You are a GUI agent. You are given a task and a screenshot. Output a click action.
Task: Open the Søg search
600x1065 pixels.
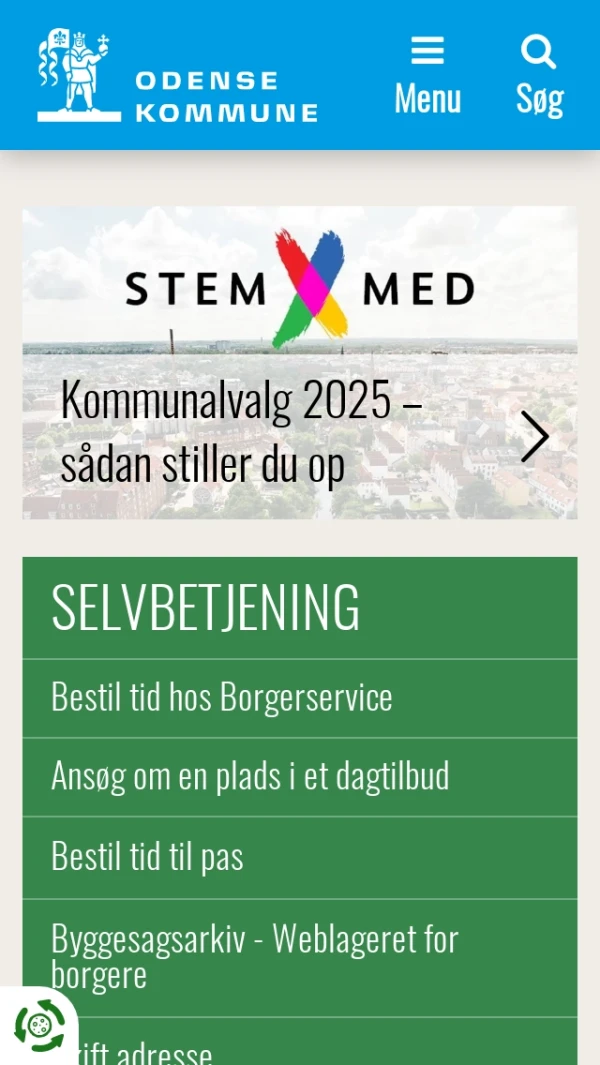[x=539, y=76]
